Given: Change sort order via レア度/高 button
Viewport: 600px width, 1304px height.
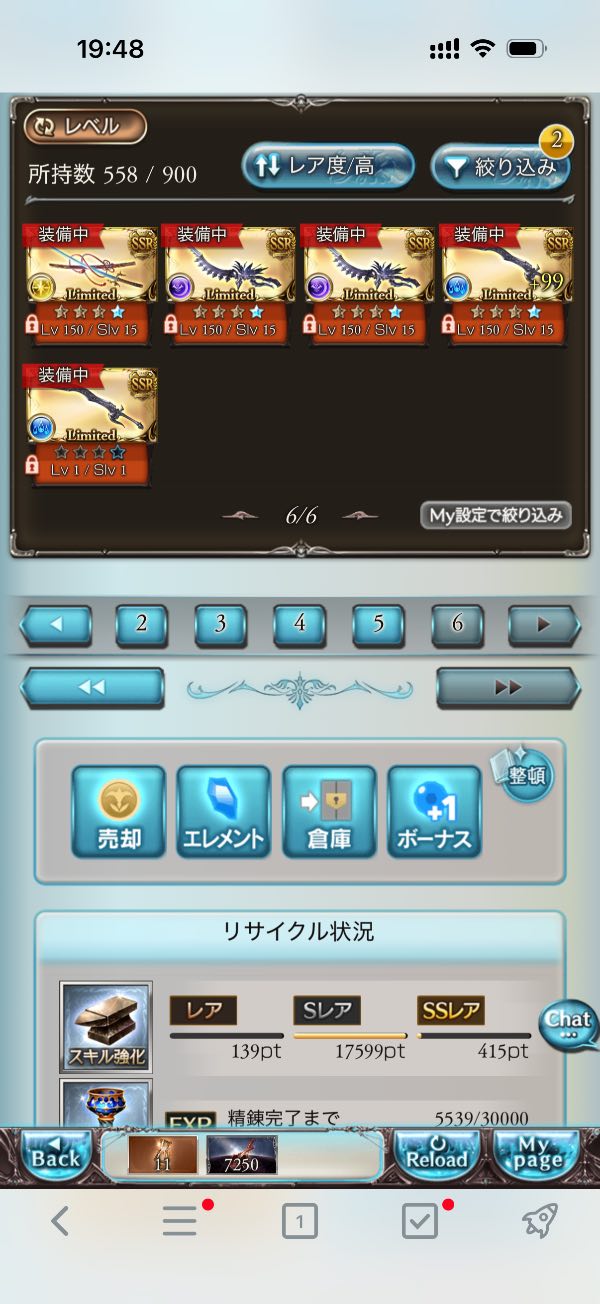Looking at the screenshot, I should tap(327, 165).
